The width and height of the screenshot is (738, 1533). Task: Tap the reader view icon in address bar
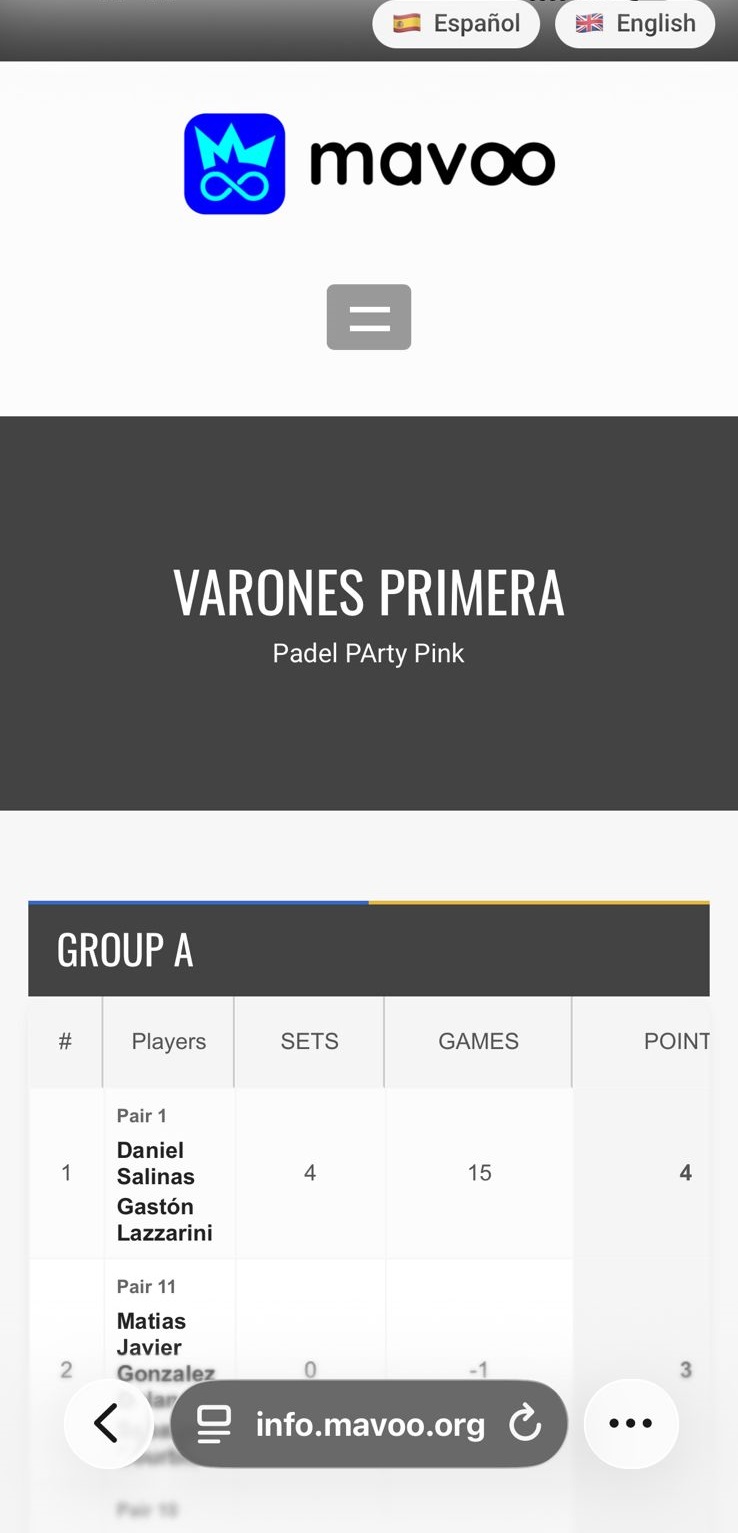(215, 1424)
